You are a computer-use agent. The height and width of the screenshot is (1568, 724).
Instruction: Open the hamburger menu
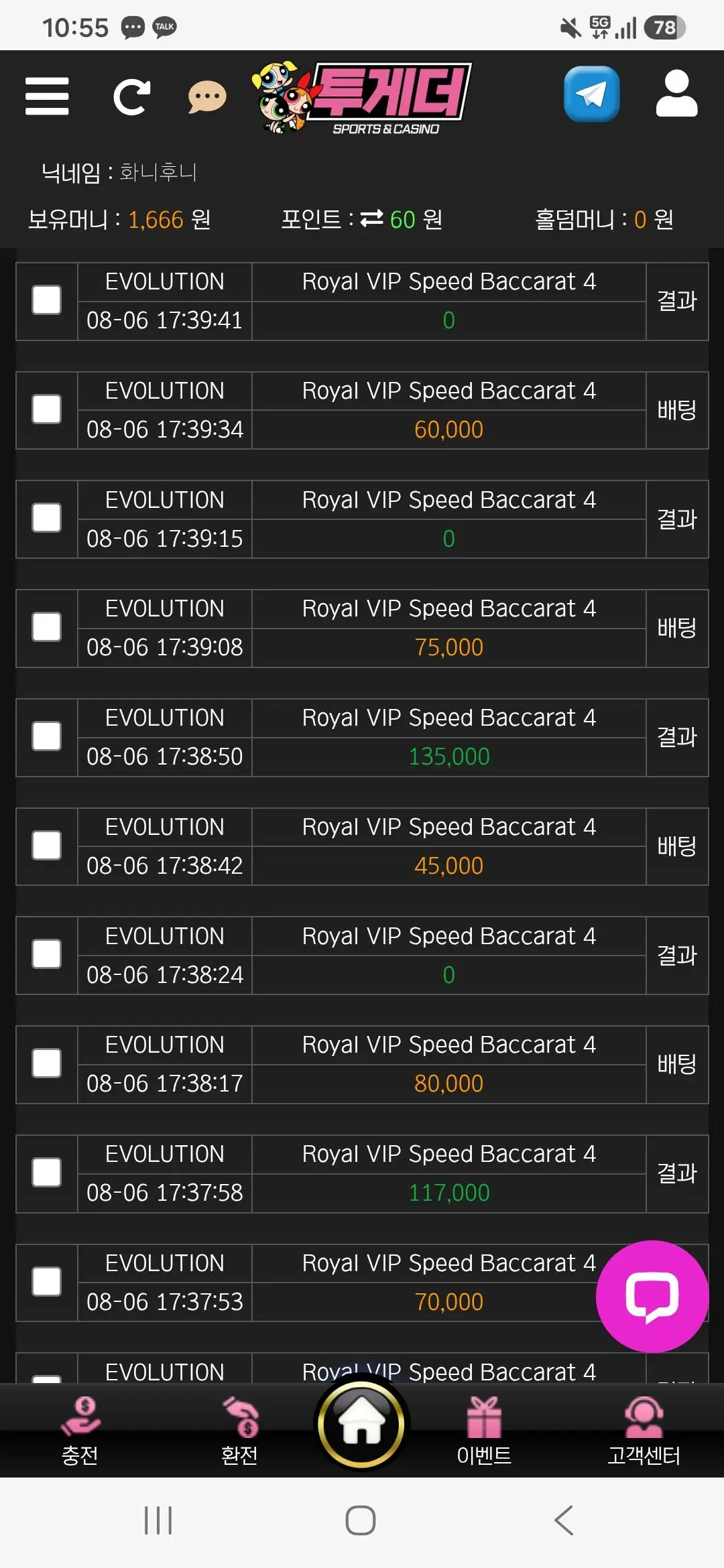click(x=47, y=96)
